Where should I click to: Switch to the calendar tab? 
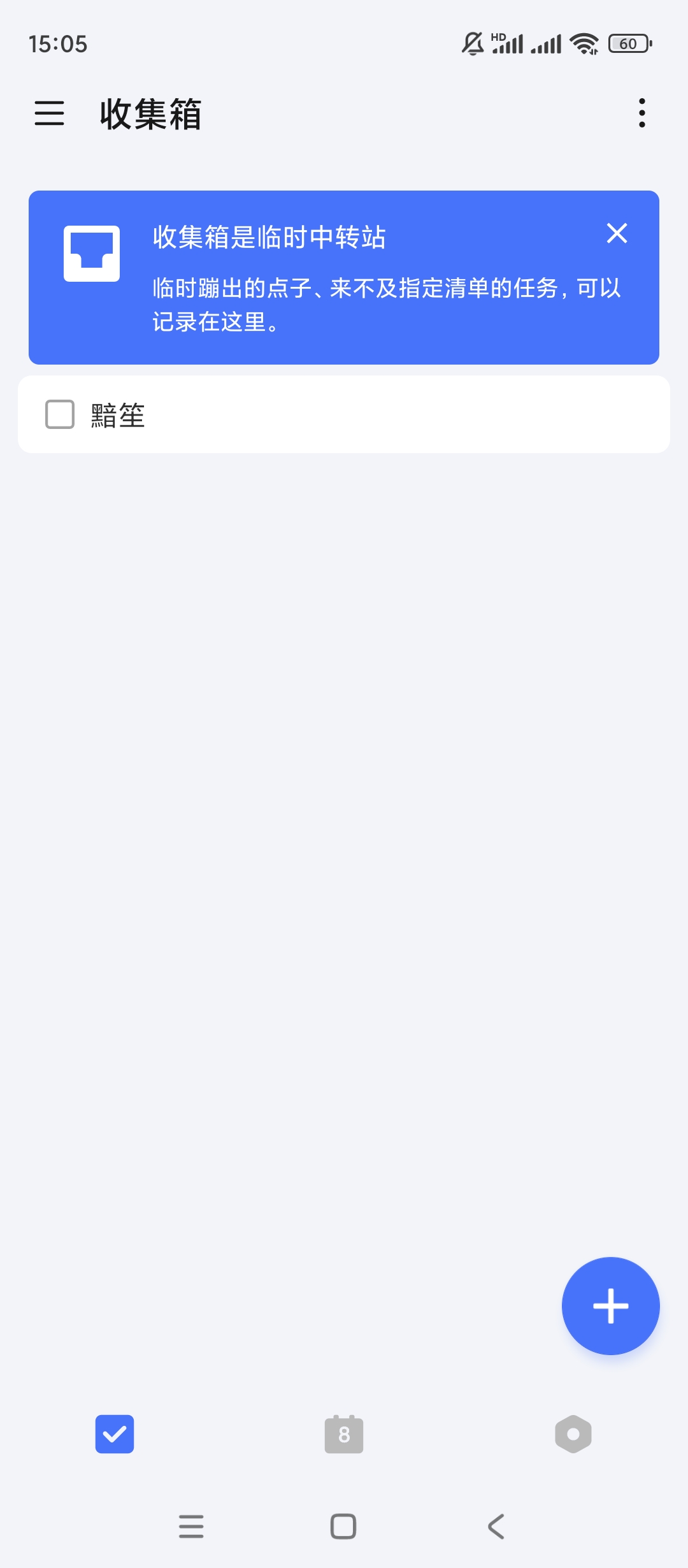tap(344, 1434)
